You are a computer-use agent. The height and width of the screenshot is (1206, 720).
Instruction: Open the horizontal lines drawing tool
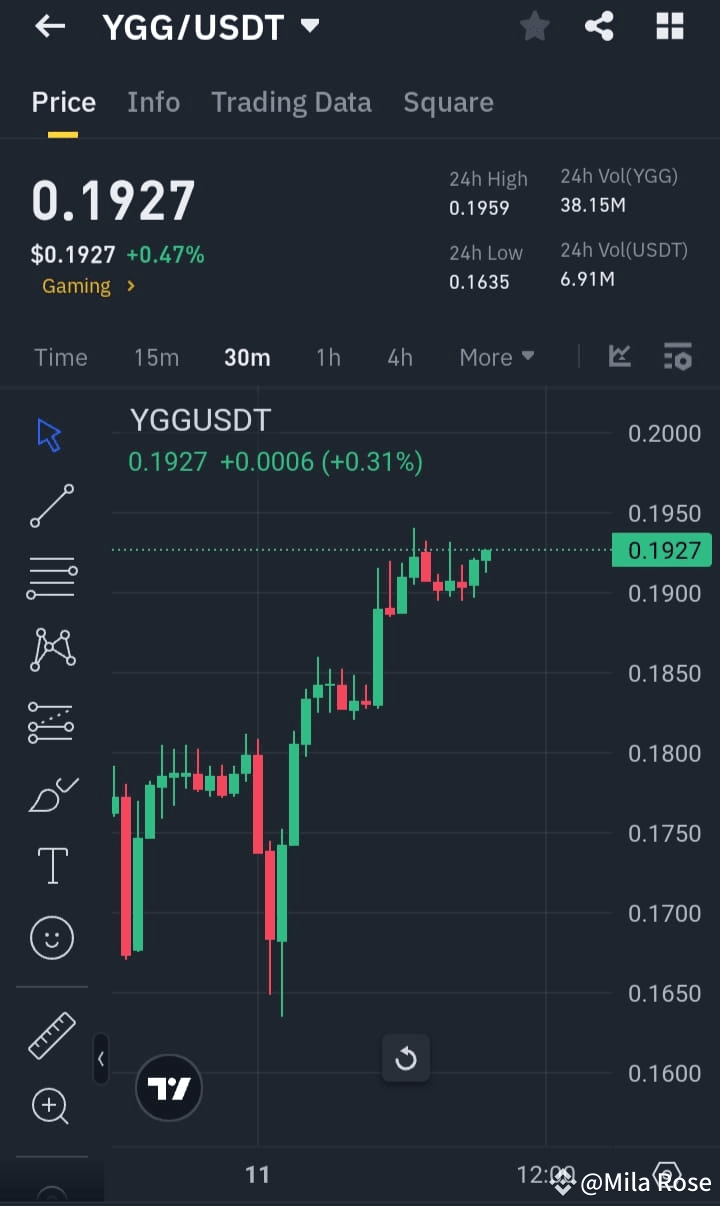(50, 577)
